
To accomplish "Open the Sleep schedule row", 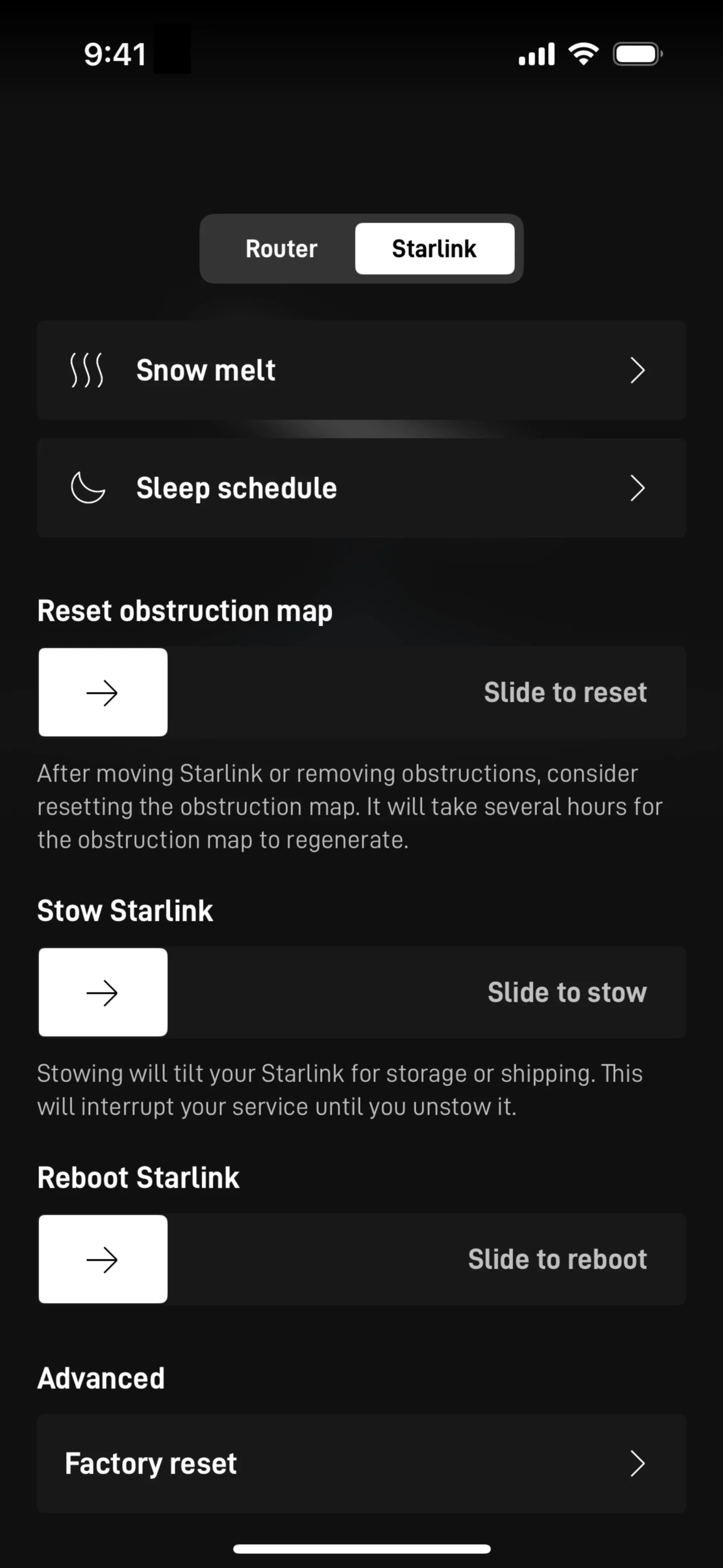I will tap(361, 488).
